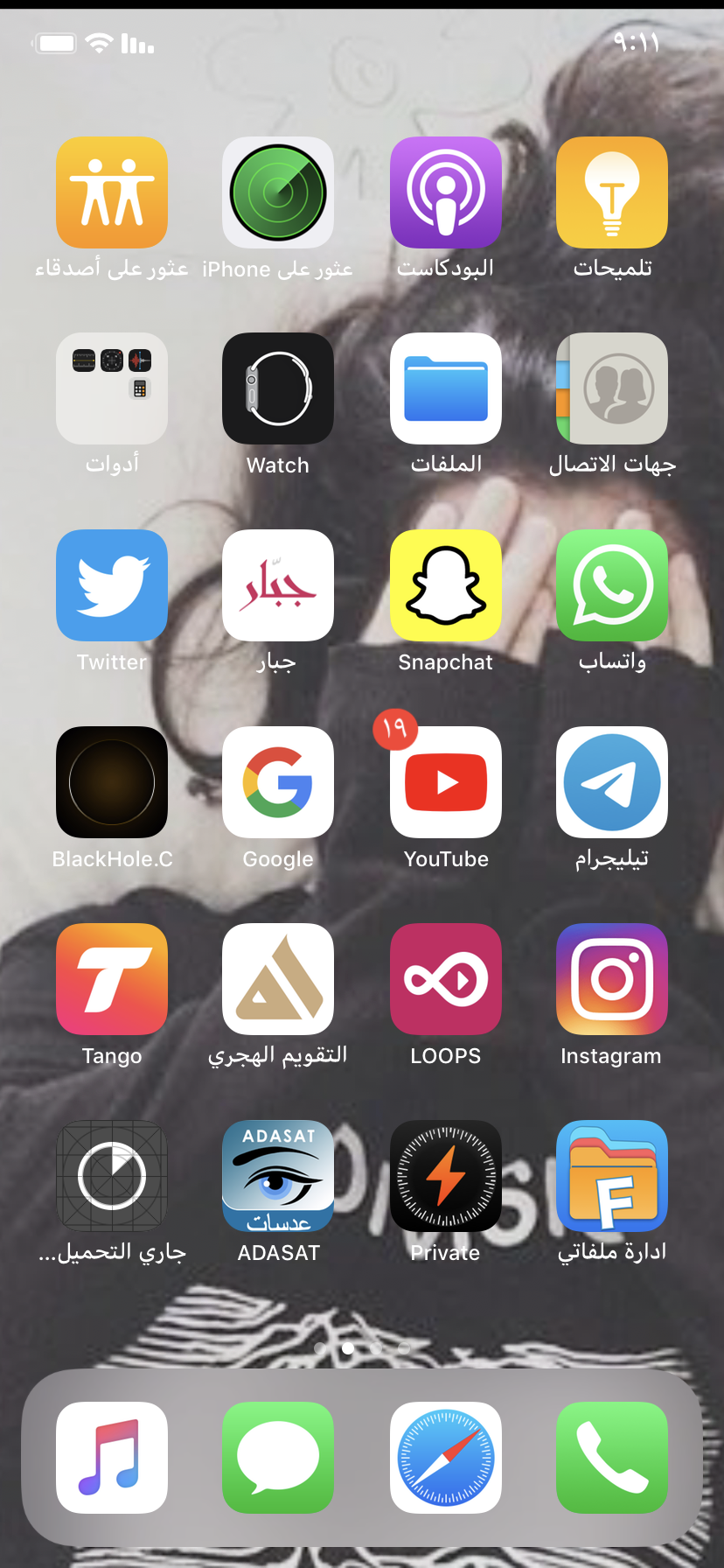Image resolution: width=724 pixels, height=1568 pixels.
Task: Open the Podcasts app
Action: pos(446,192)
